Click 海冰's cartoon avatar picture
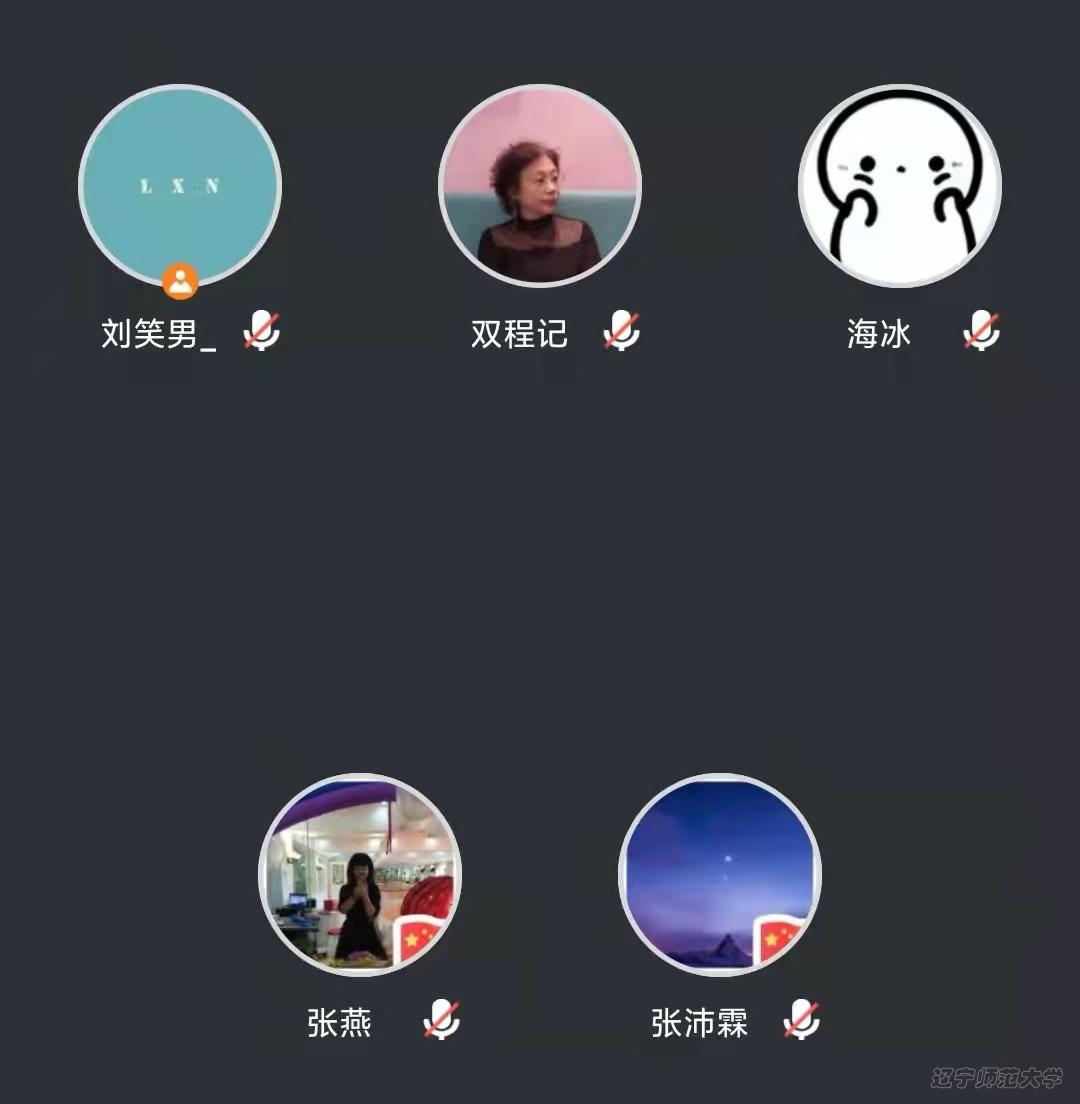The height and width of the screenshot is (1104, 1080). pos(900,185)
